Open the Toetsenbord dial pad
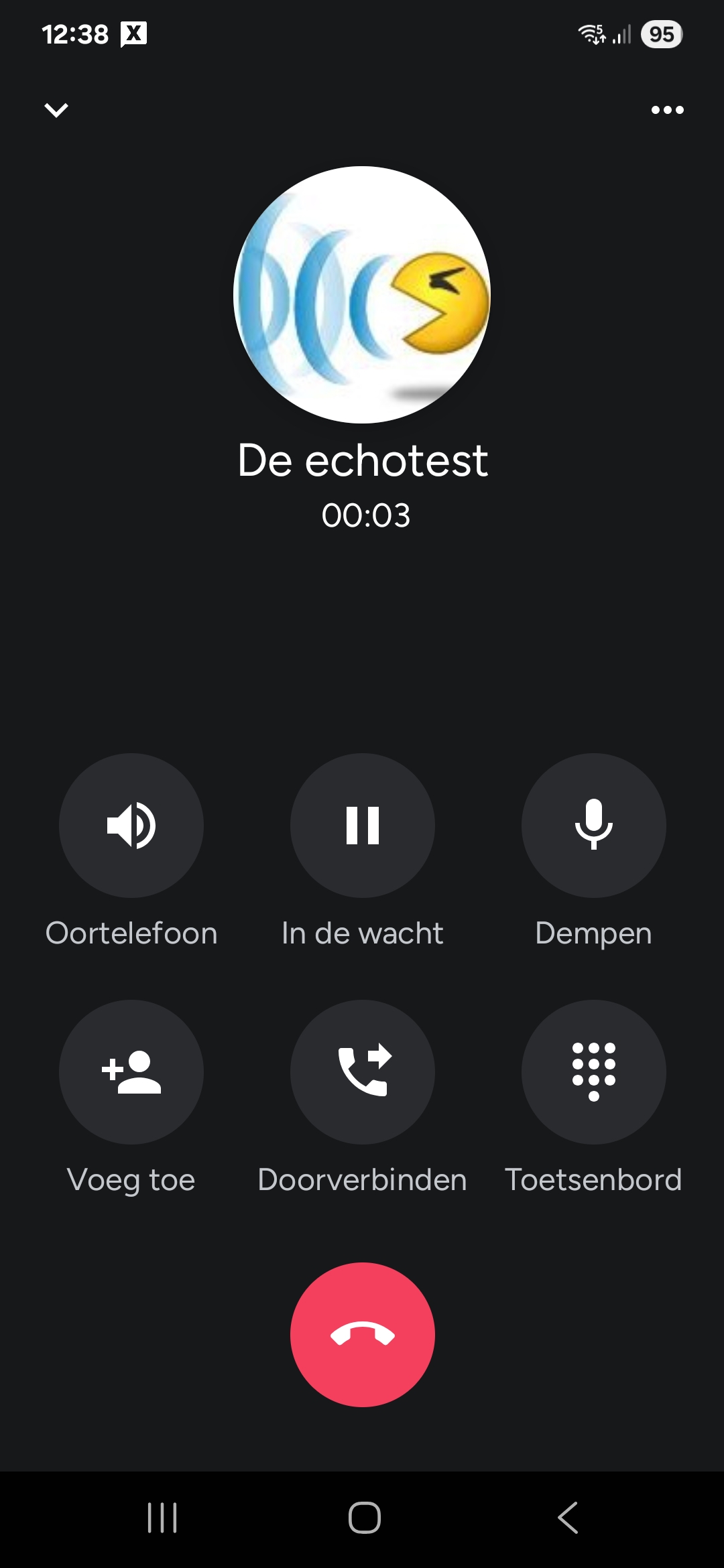The width and height of the screenshot is (724, 1568). [x=593, y=1072]
